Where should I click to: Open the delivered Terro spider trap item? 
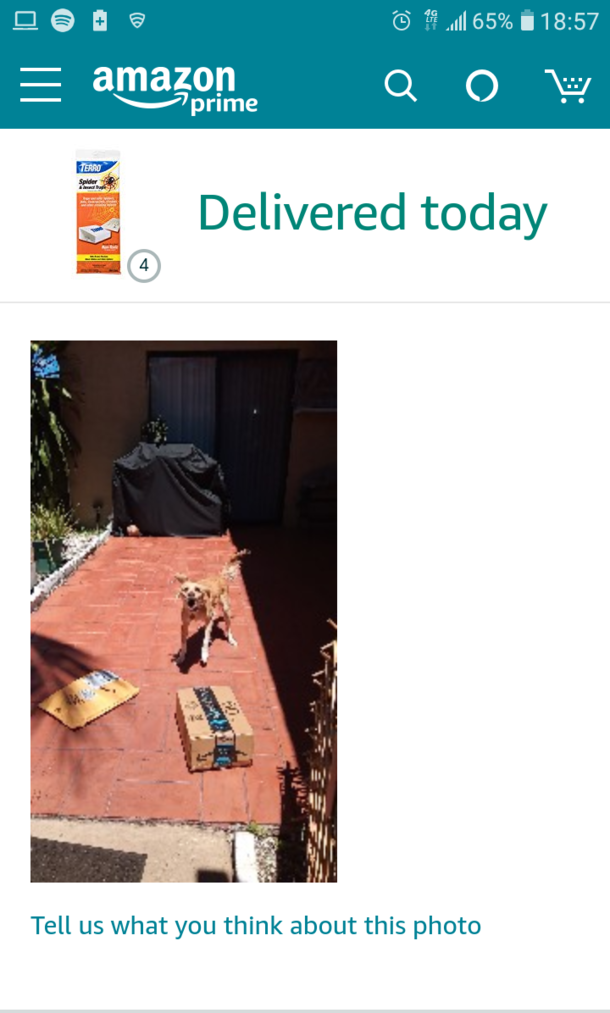click(x=98, y=212)
